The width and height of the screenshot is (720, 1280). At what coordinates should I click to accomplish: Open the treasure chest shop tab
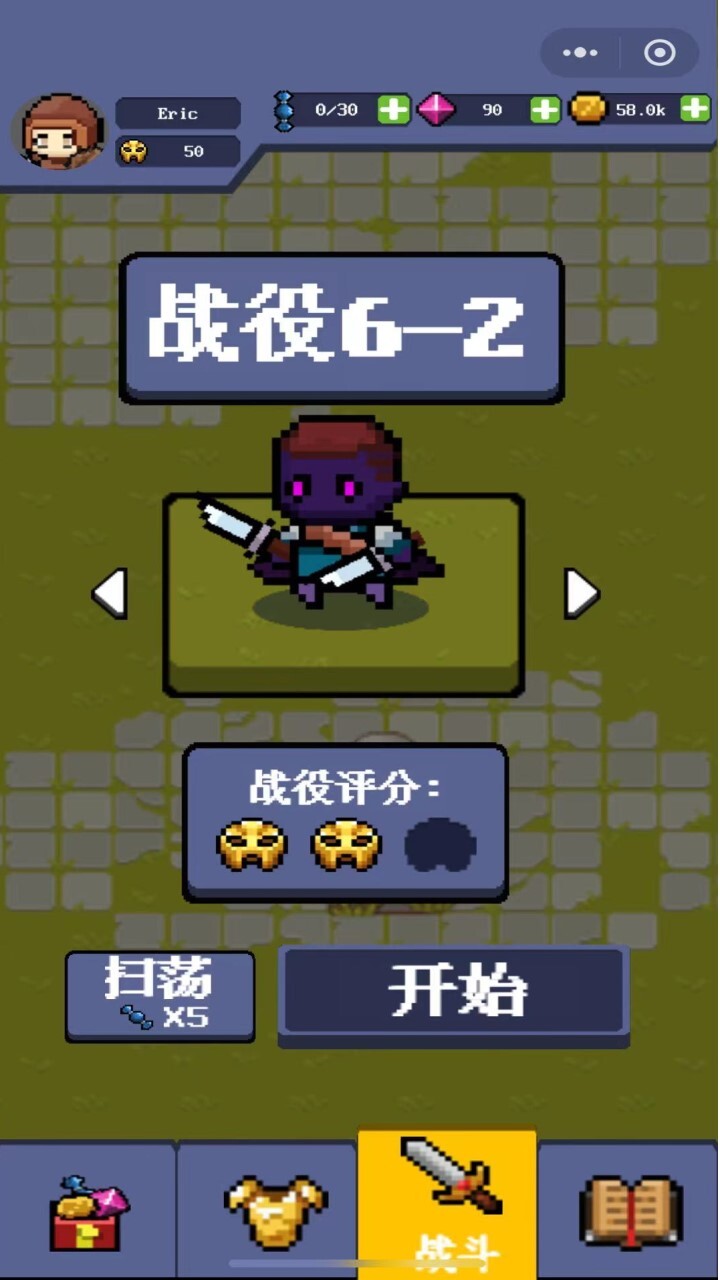(88, 1212)
